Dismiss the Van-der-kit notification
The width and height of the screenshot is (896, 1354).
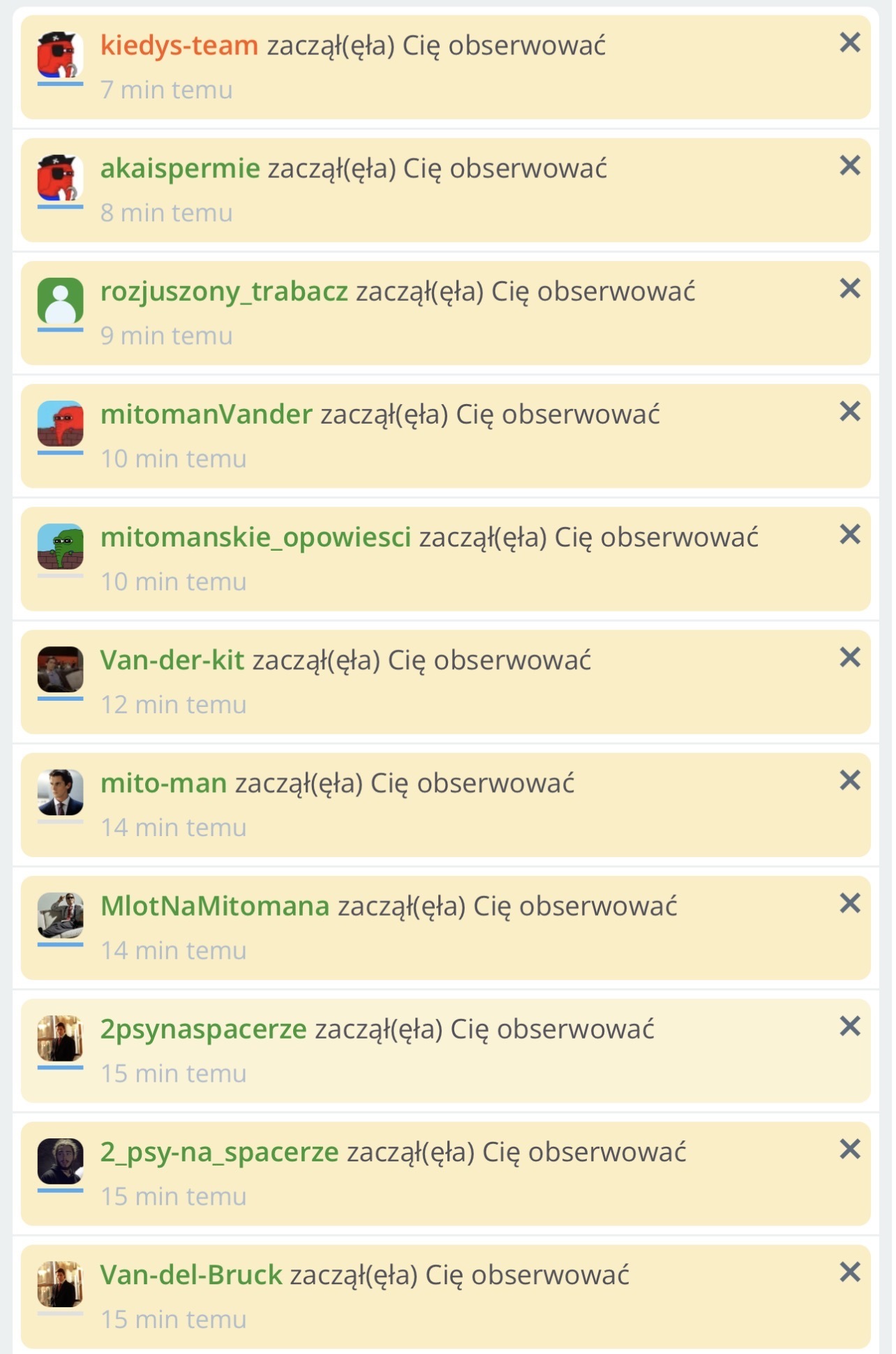click(849, 657)
